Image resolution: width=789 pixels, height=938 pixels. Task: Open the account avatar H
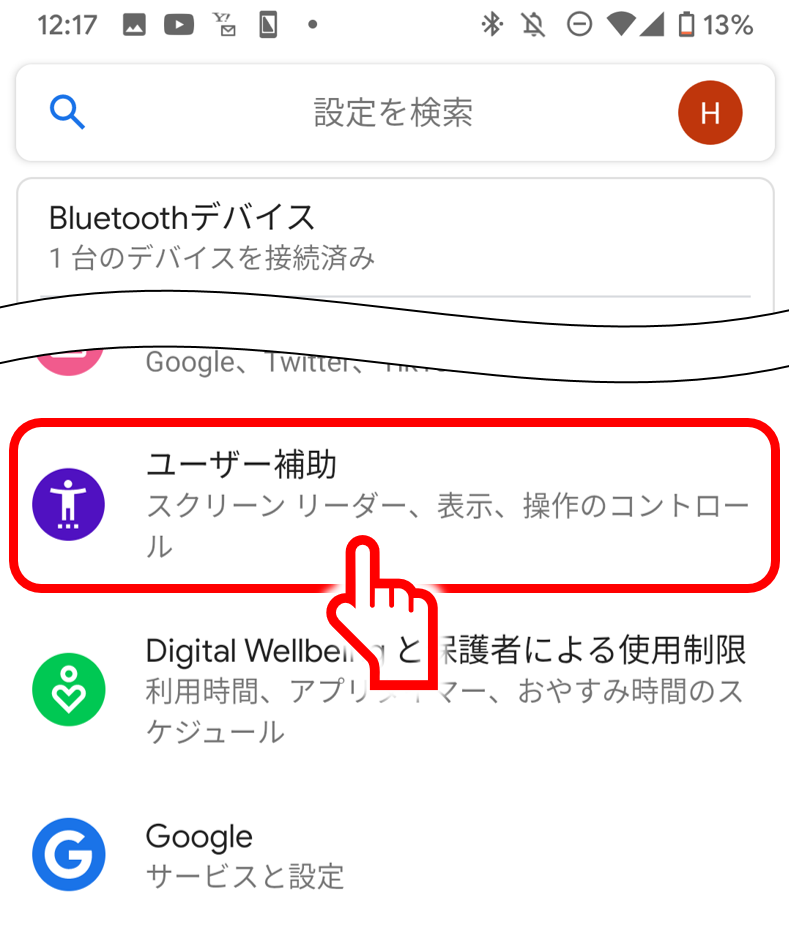click(x=710, y=113)
